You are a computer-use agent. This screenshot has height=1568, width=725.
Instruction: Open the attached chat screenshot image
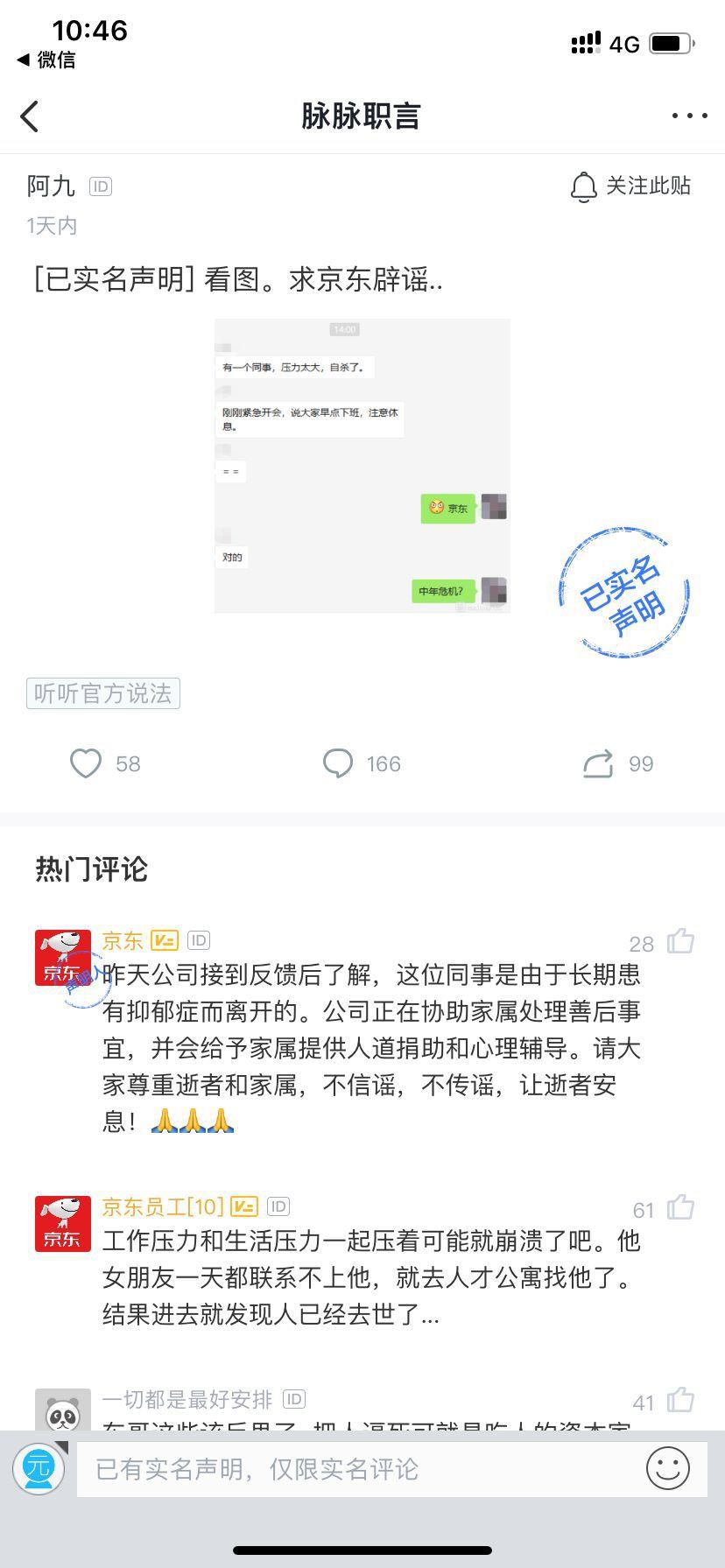[x=362, y=465]
